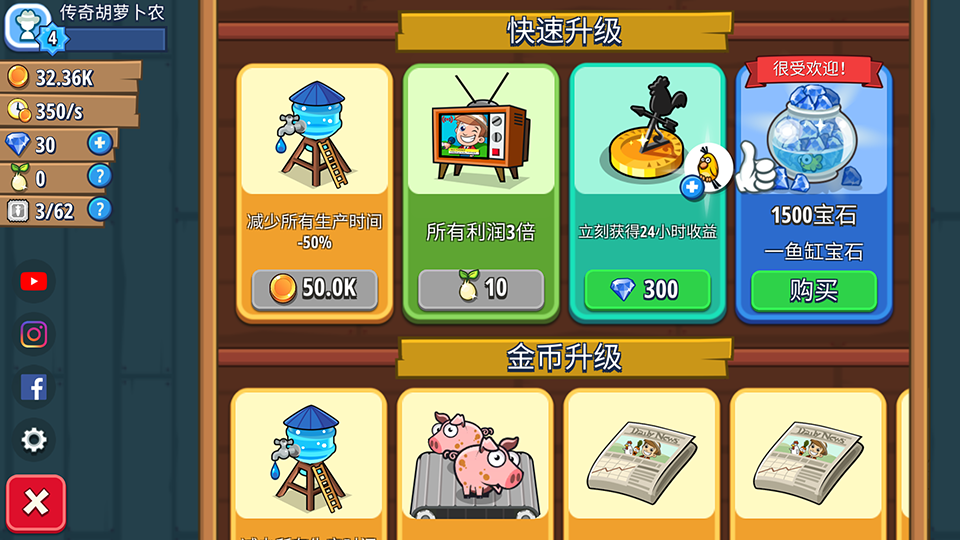Image resolution: width=960 pixels, height=540 pixels.
Task: Open the Facebook link
Action: [x=34, y=387]
